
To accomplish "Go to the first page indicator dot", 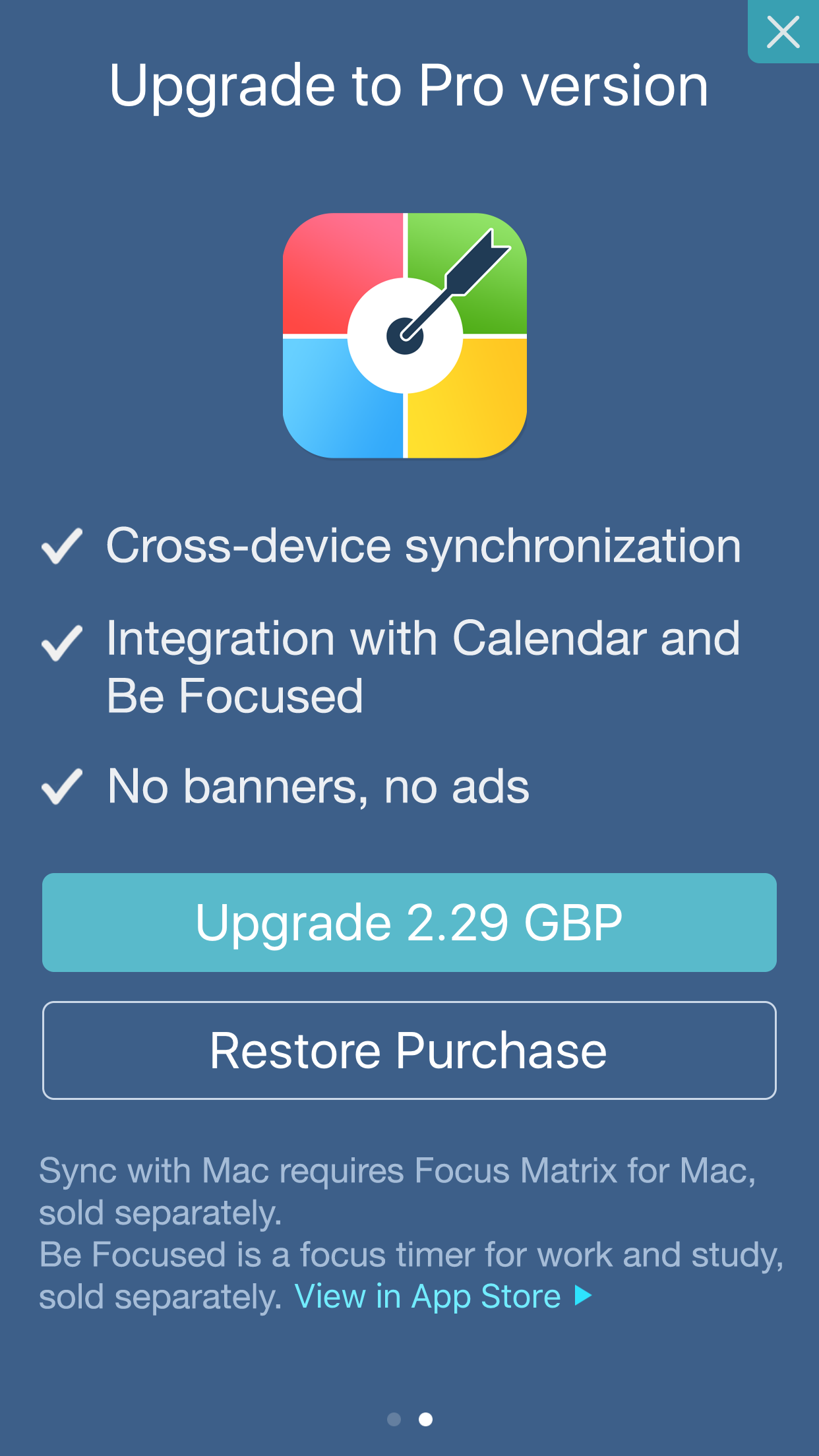I will (x=394, y=1419).
